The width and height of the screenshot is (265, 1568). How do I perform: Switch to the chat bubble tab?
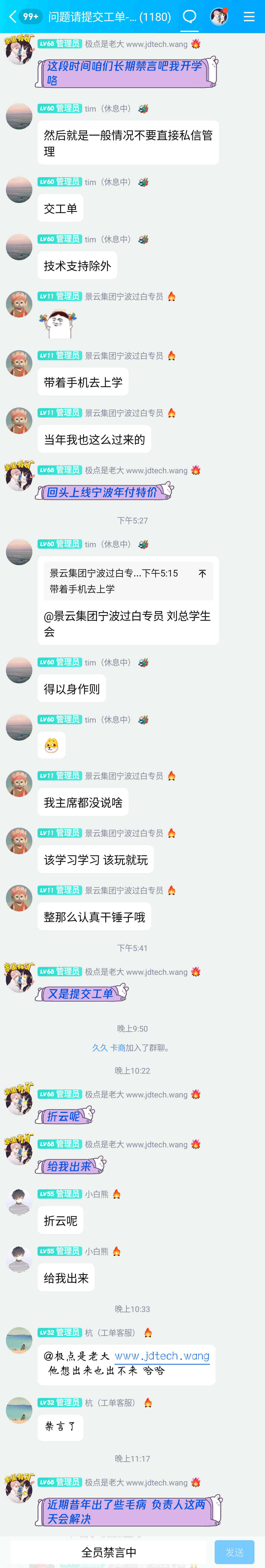pos(190,16)
